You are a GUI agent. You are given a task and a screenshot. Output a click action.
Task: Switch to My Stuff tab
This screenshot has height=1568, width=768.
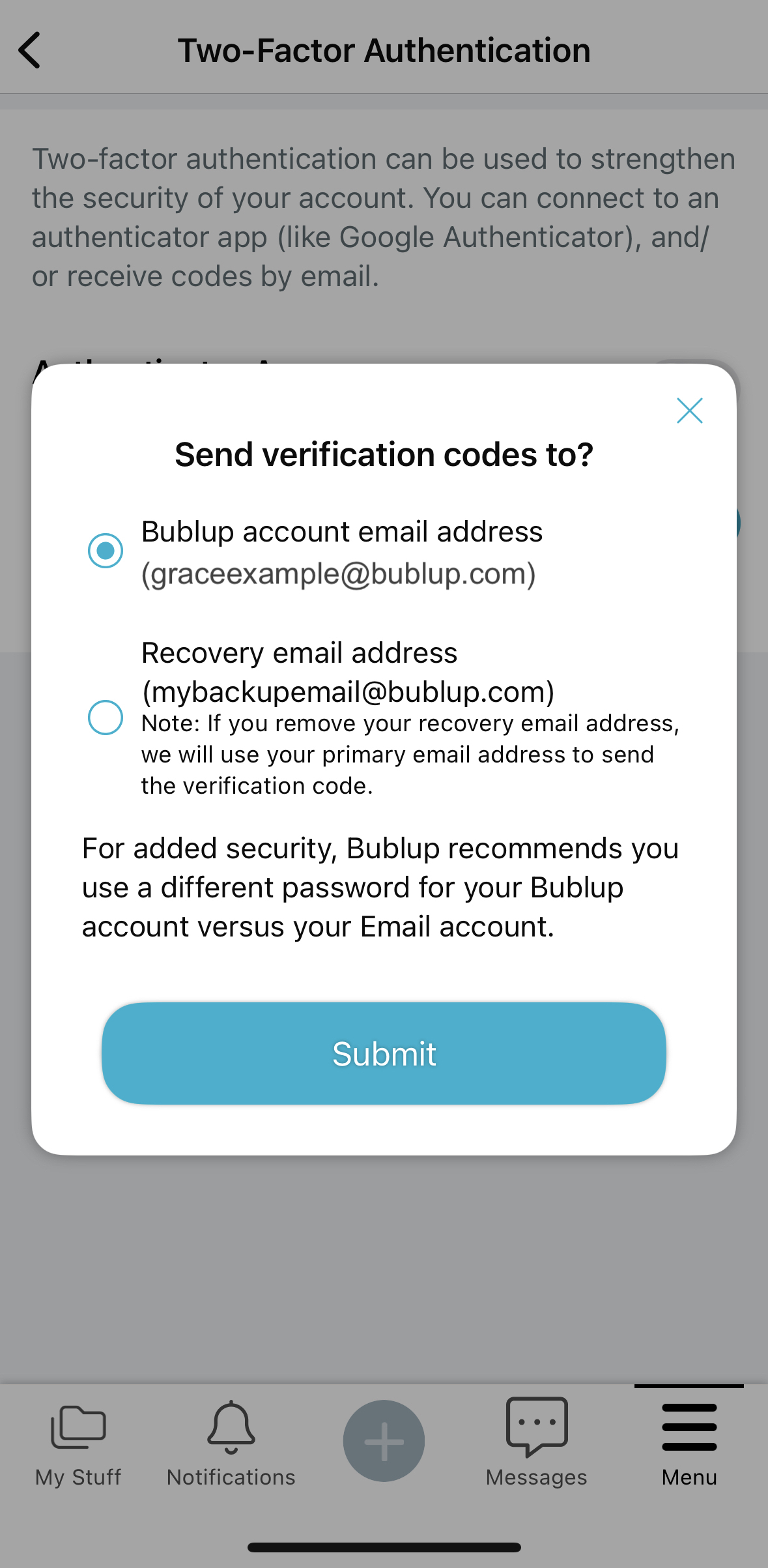[78, 1443]
